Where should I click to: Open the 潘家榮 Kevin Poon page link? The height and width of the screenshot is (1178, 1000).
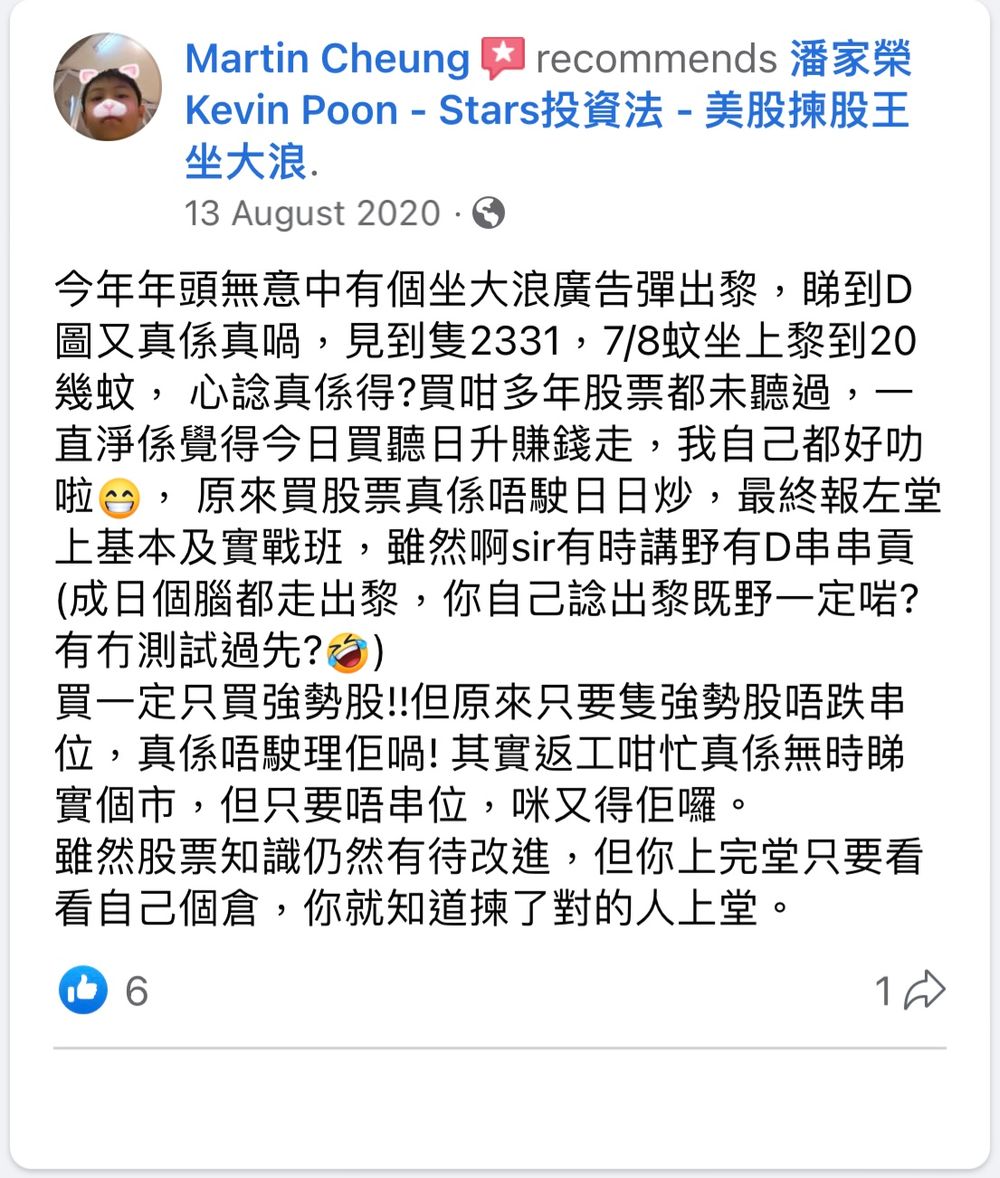[x=548, y=110]
